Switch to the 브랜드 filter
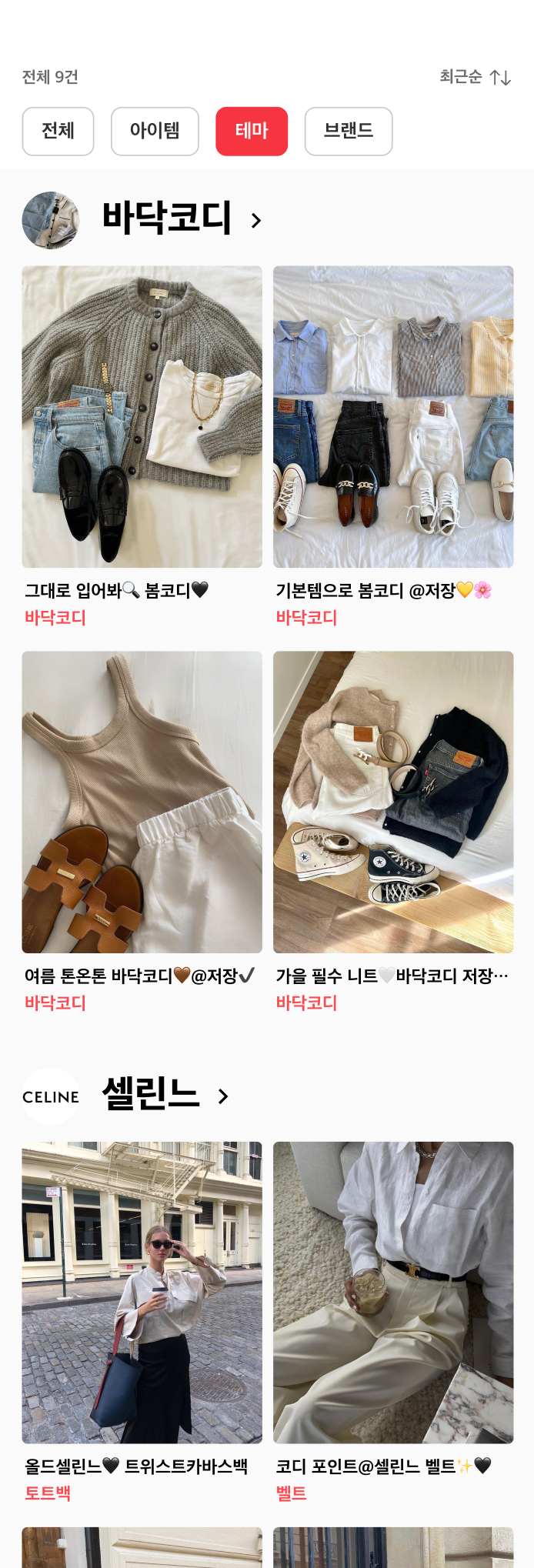 [x=349, y=132]
